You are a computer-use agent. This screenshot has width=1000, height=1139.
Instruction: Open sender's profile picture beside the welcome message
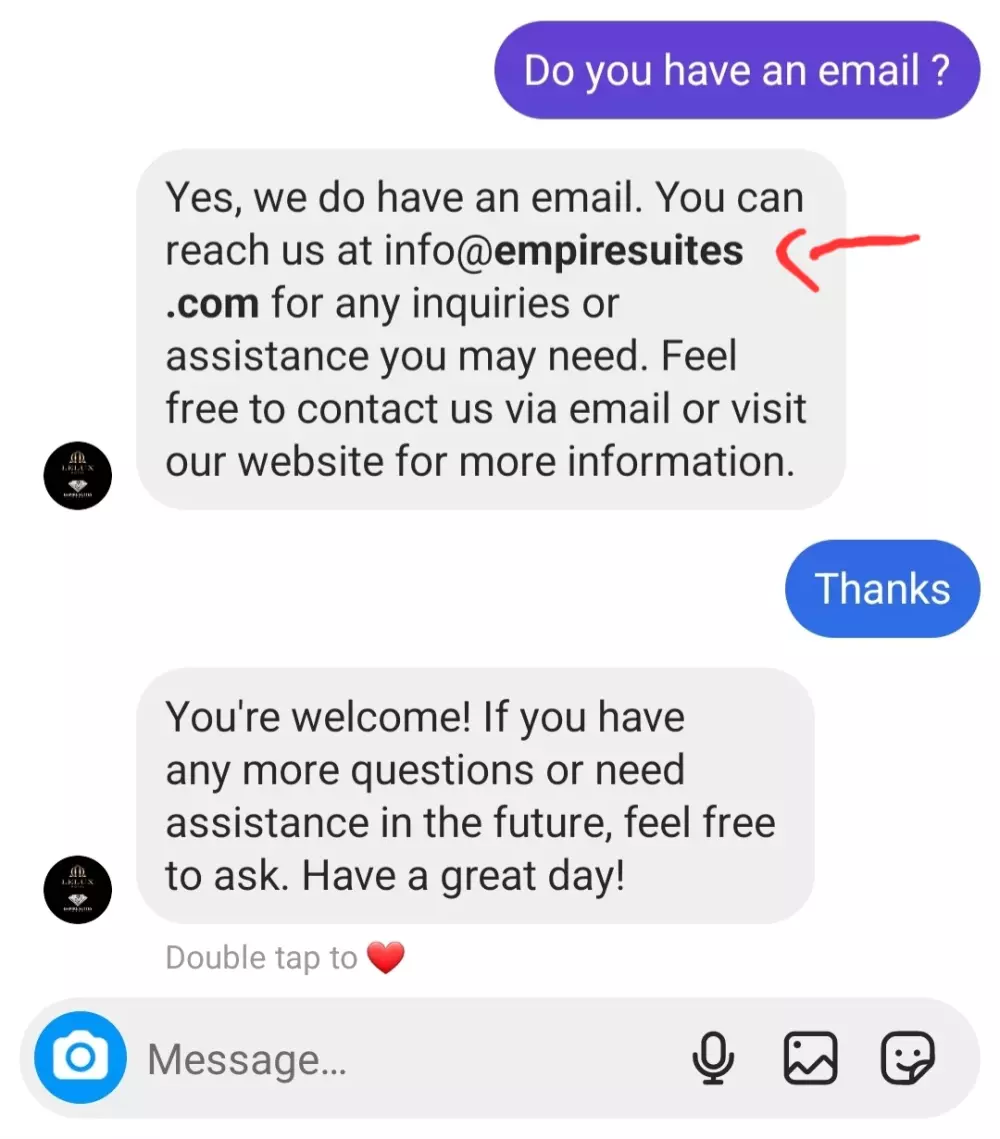(78, 888)
